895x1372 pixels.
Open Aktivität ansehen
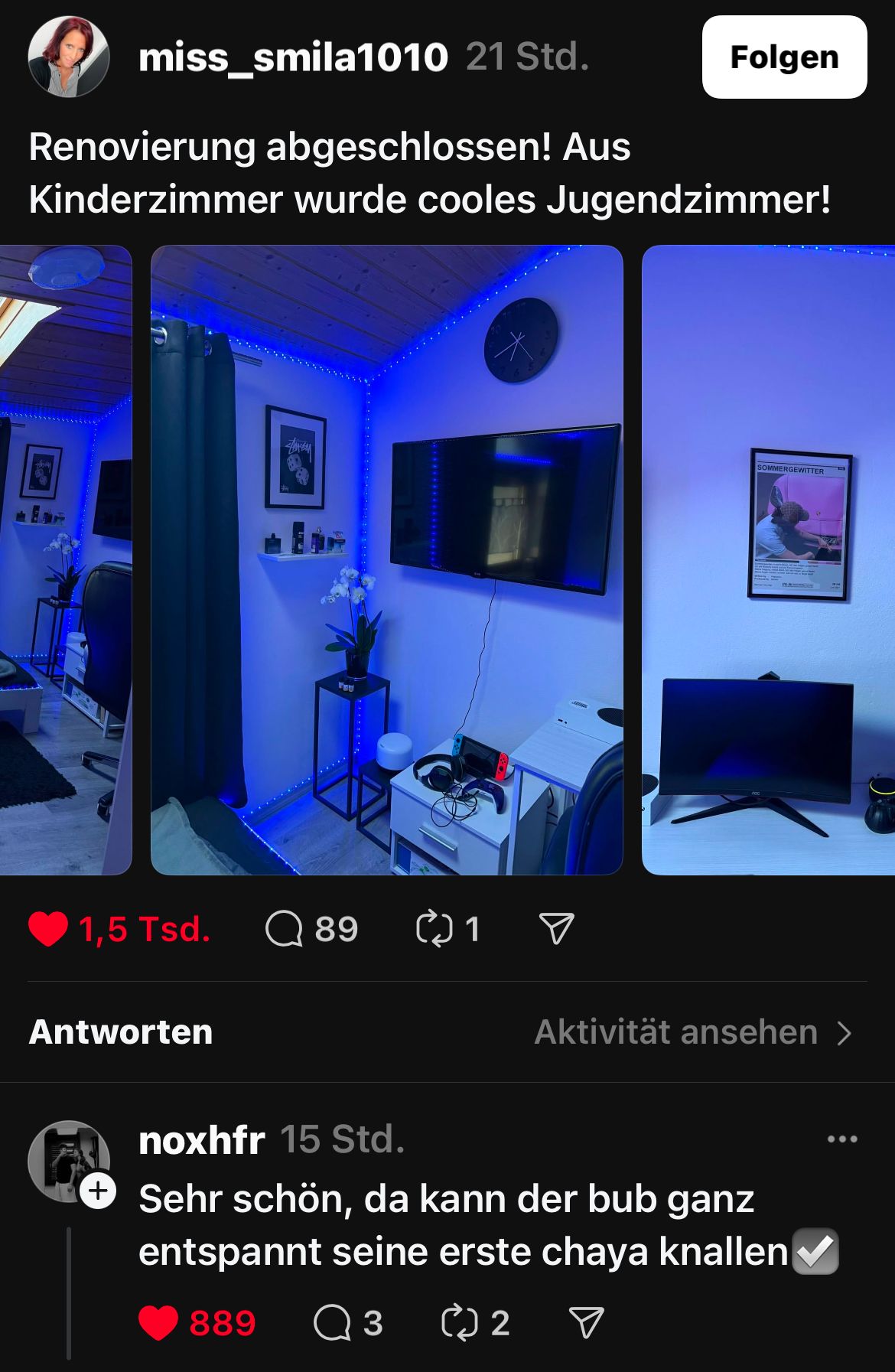(x=692, y=1032)
